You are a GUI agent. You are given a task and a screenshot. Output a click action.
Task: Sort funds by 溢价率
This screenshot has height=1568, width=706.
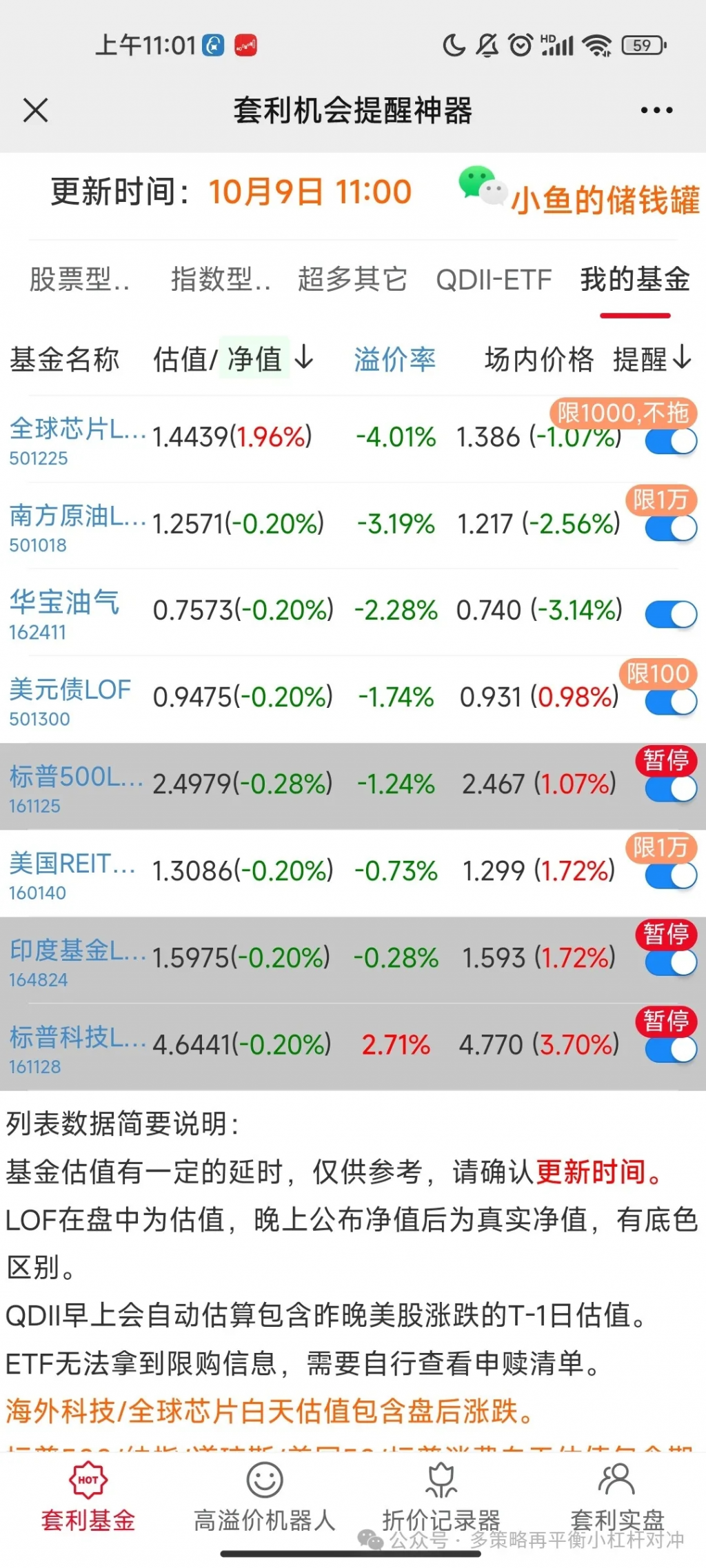tap(394, 359)
